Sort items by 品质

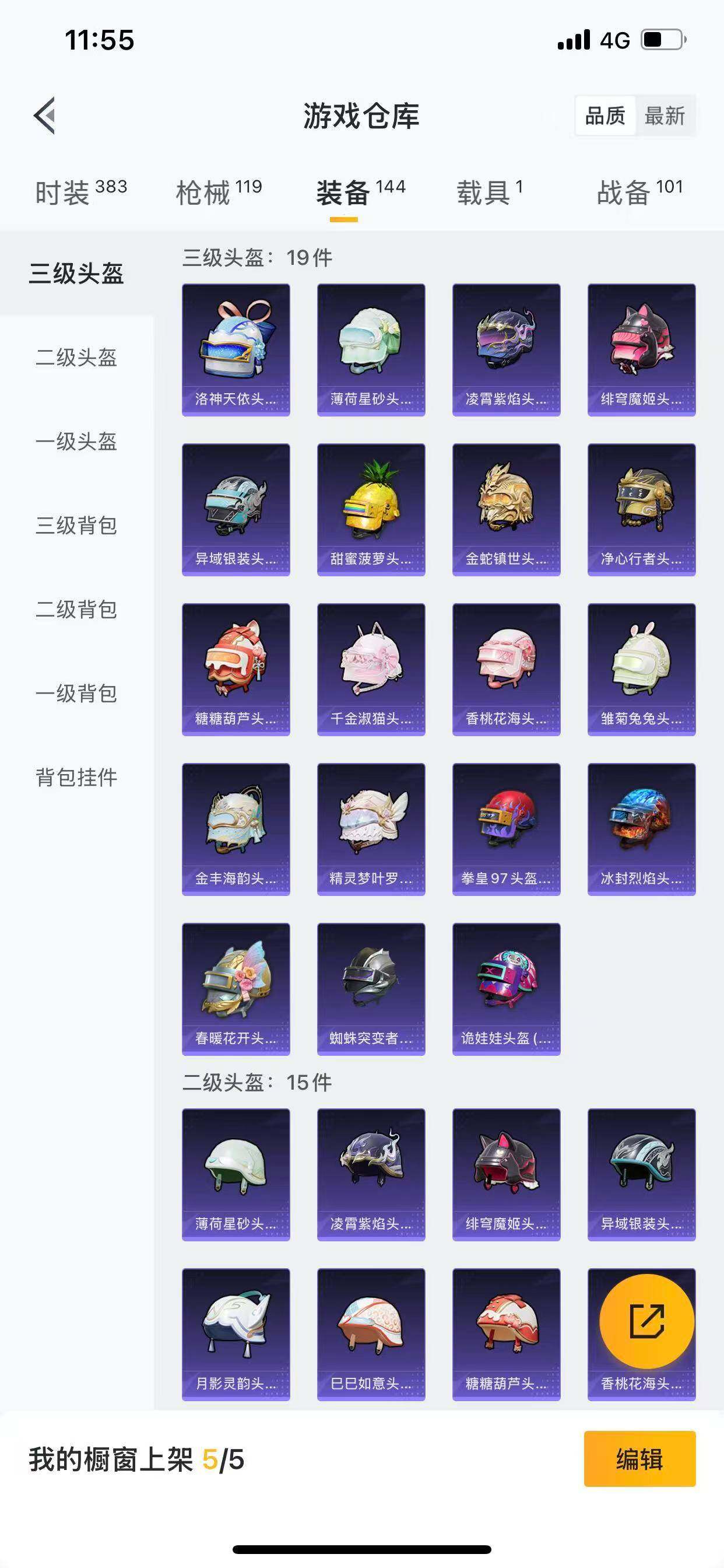click(604, 115)
